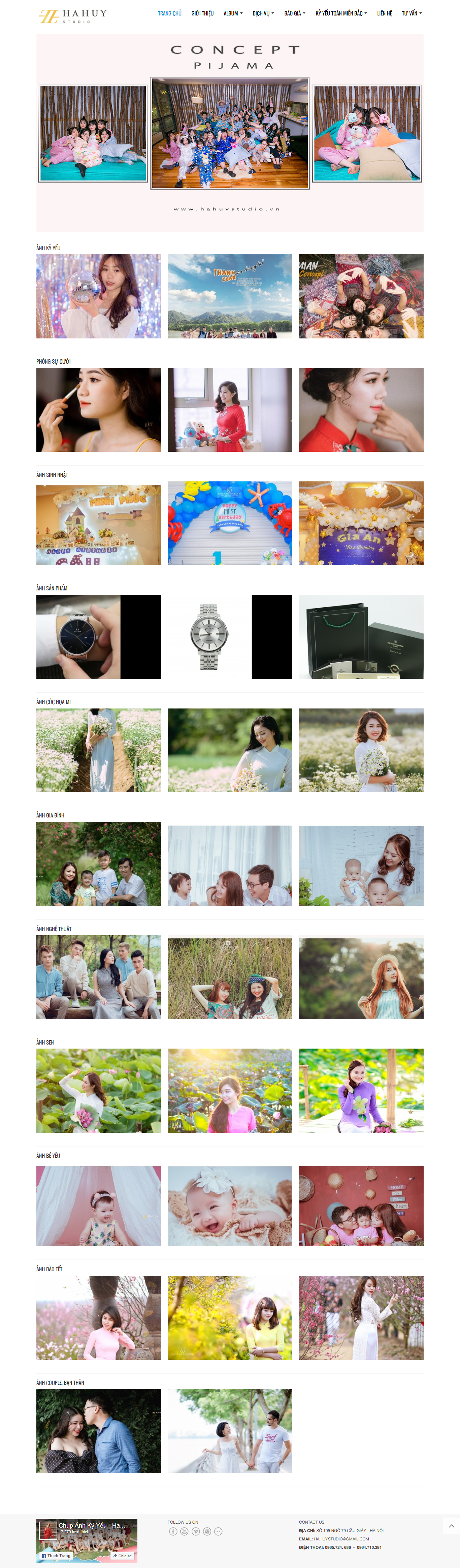Viewport: 460px width, 1568px height.
Task: Expand the Dịch Vụ dropdown menu
Action: [263, 13]
